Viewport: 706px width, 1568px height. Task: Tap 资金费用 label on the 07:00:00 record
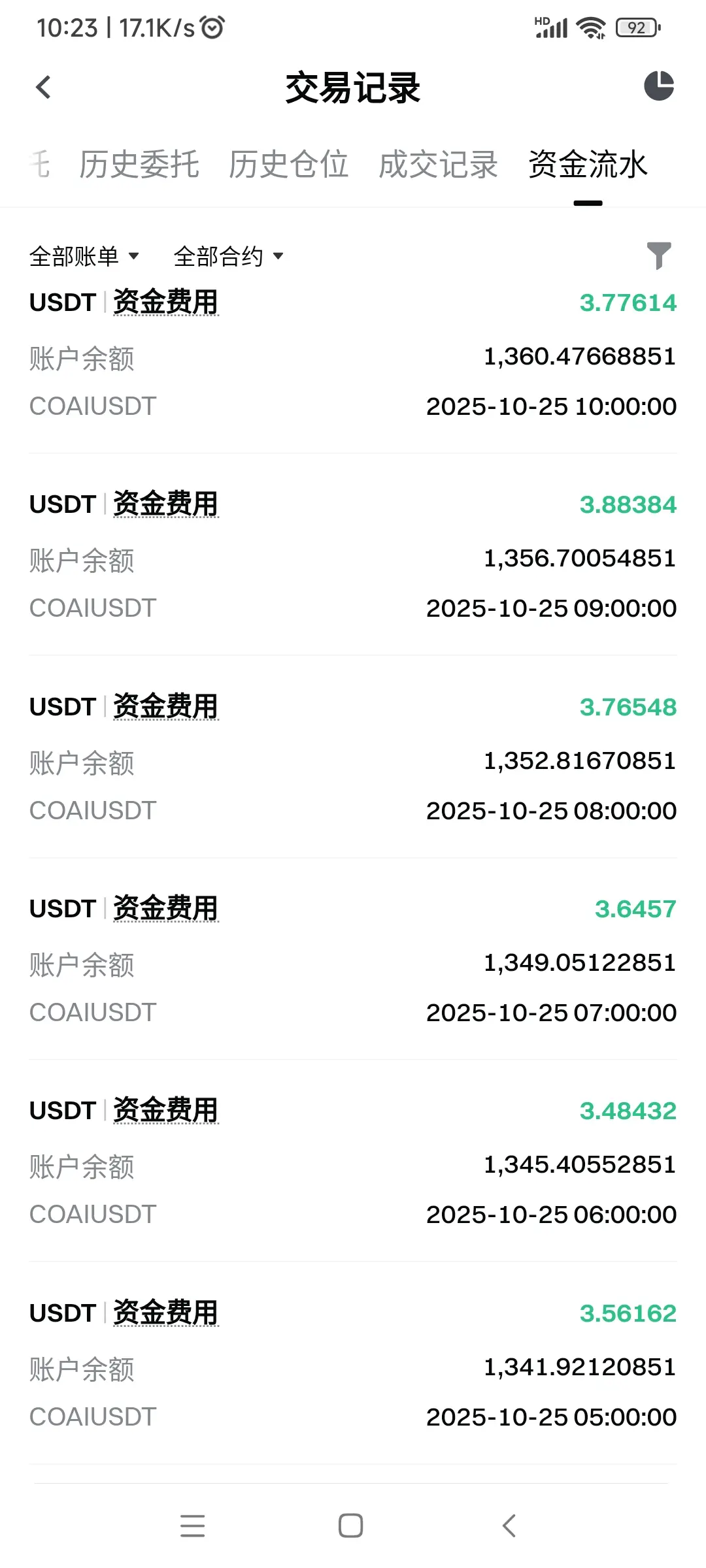(x=165, y=909)
